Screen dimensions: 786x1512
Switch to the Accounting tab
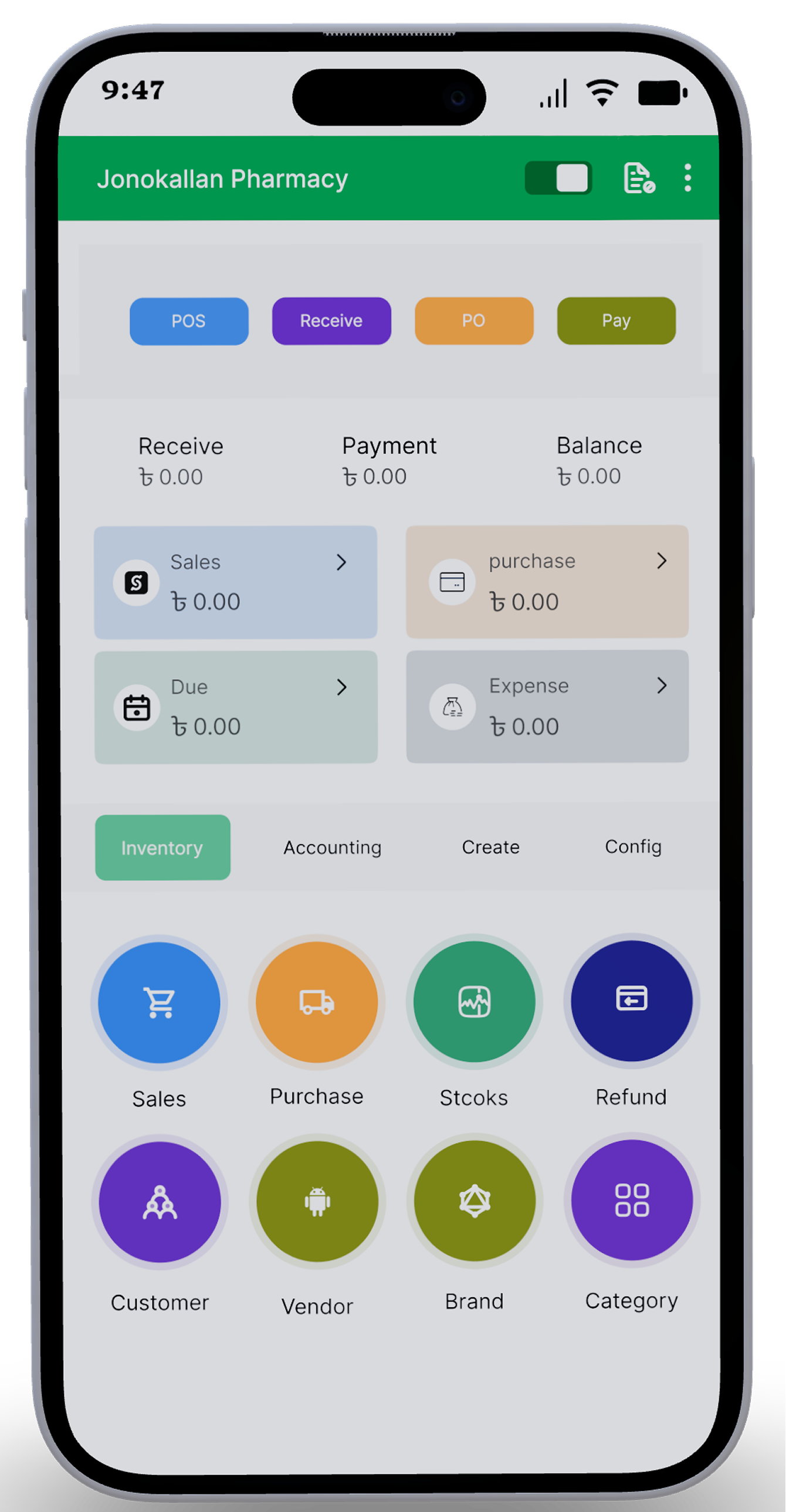point(332,847)
